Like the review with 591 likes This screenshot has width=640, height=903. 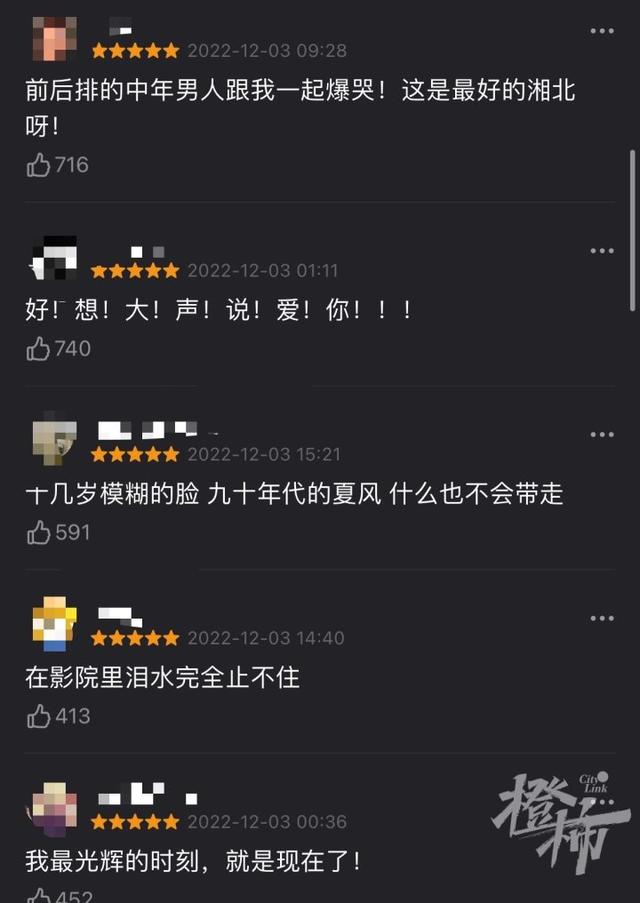click(39, 533)
